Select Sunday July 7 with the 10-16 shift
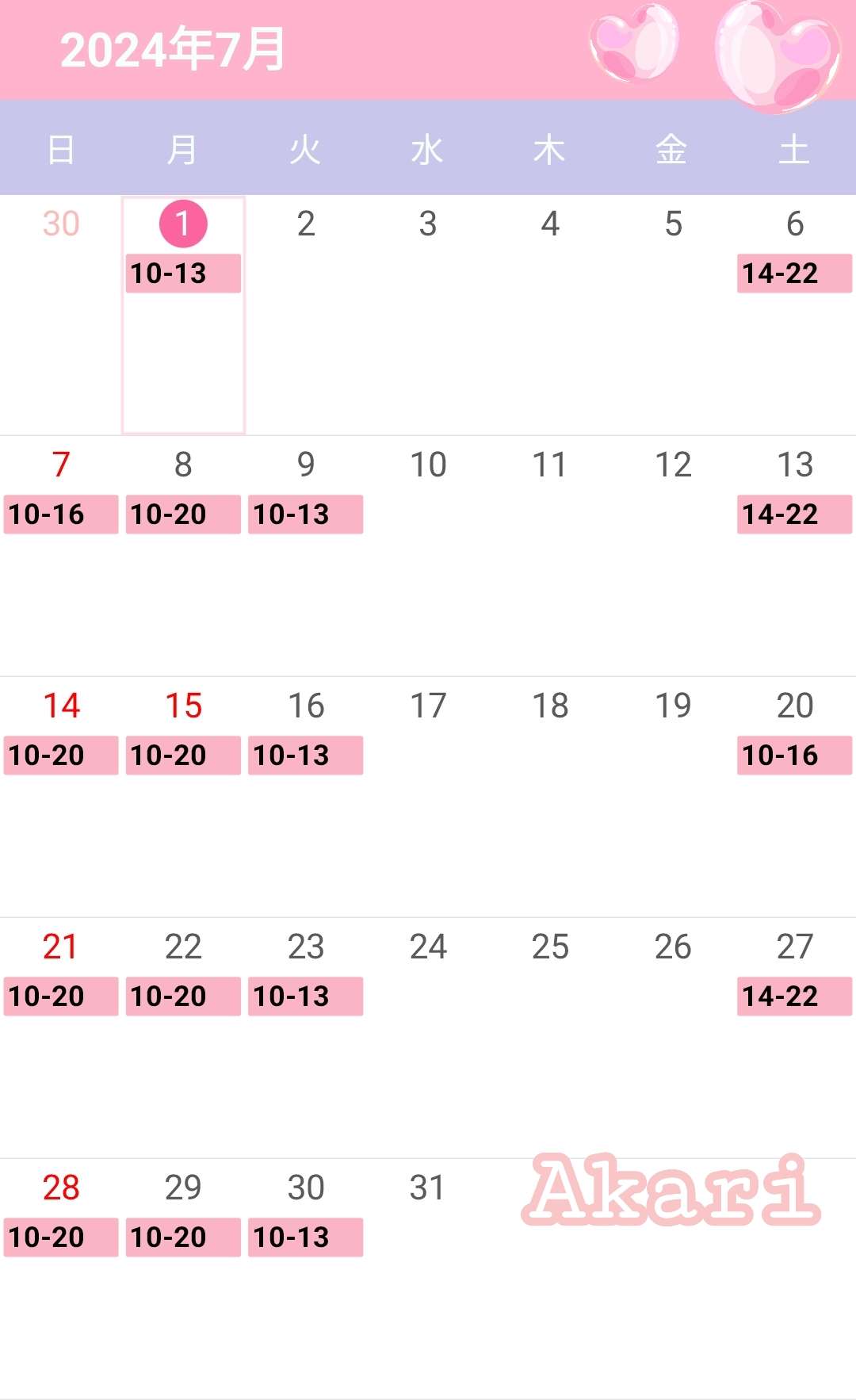 point(61,556)
